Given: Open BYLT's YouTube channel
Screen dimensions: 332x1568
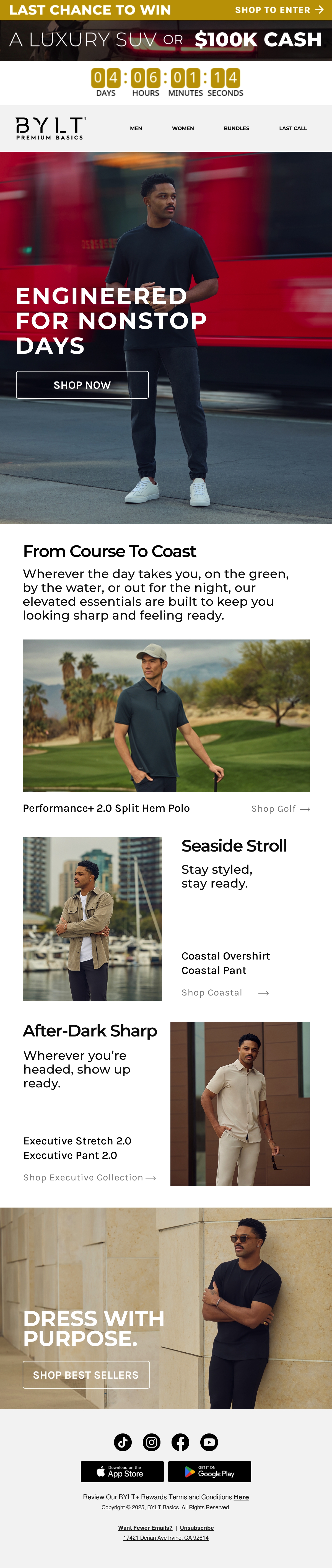Looking at the screenshot, I should click(209, 1442).
